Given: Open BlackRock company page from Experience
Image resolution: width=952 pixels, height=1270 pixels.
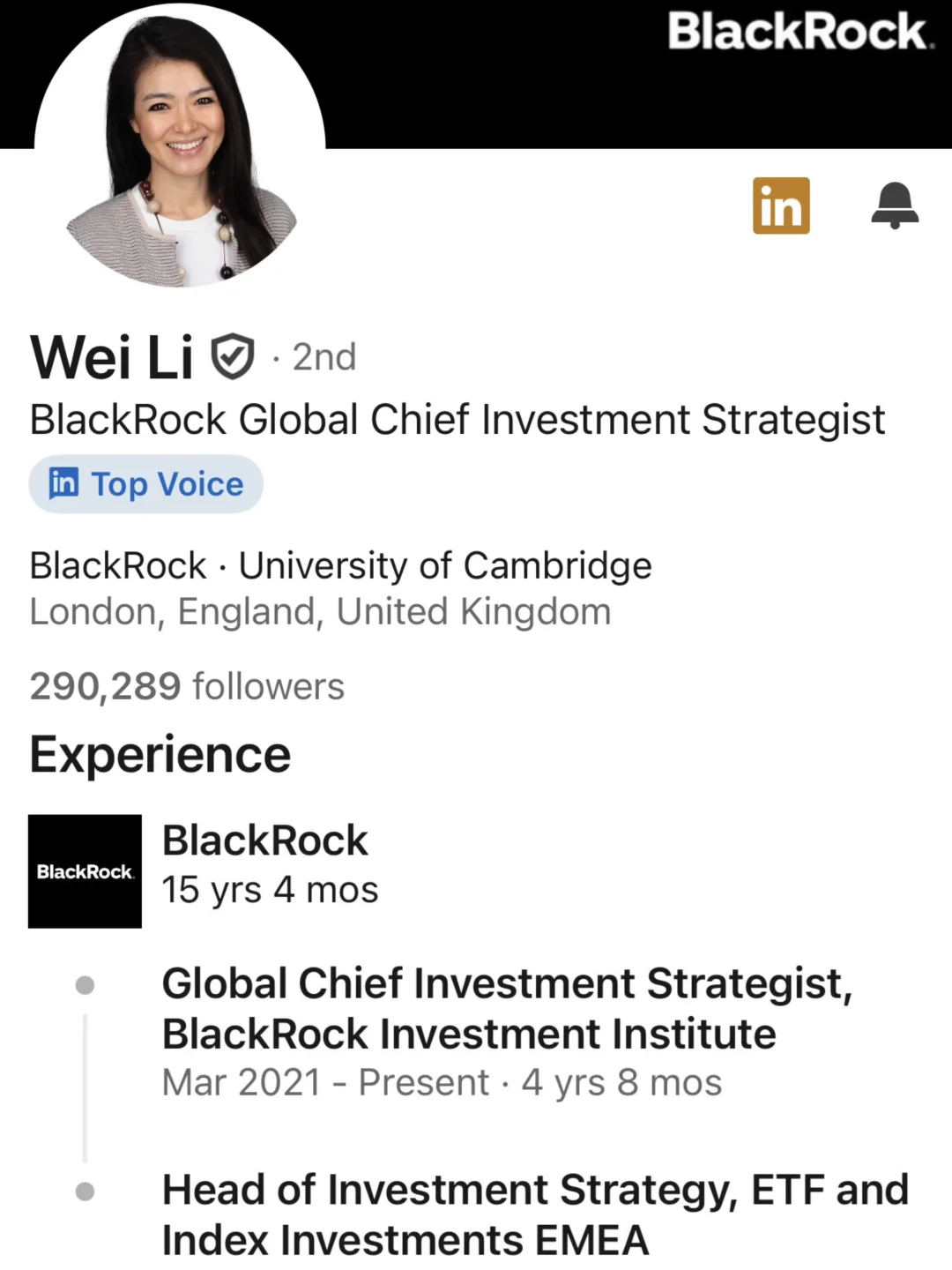Looking at the screenshot, I should [85, 871].
